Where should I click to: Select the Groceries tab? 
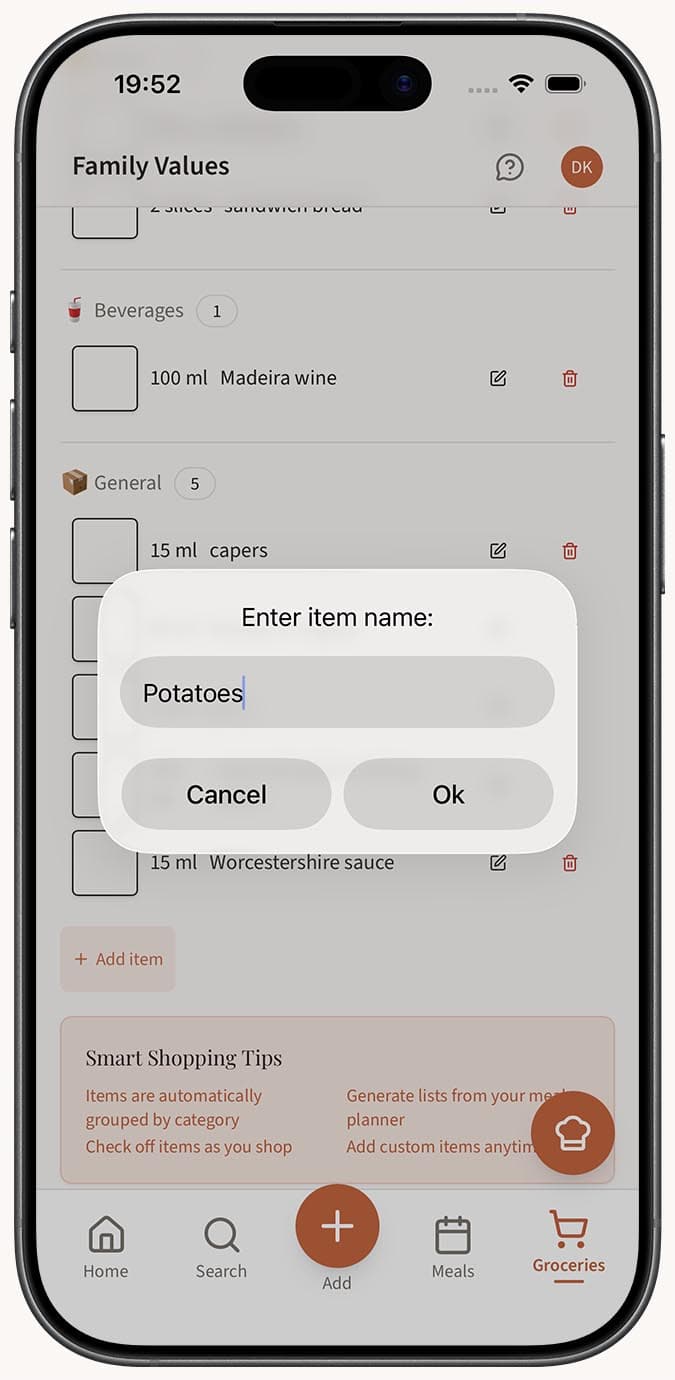tap(568, 1243)
